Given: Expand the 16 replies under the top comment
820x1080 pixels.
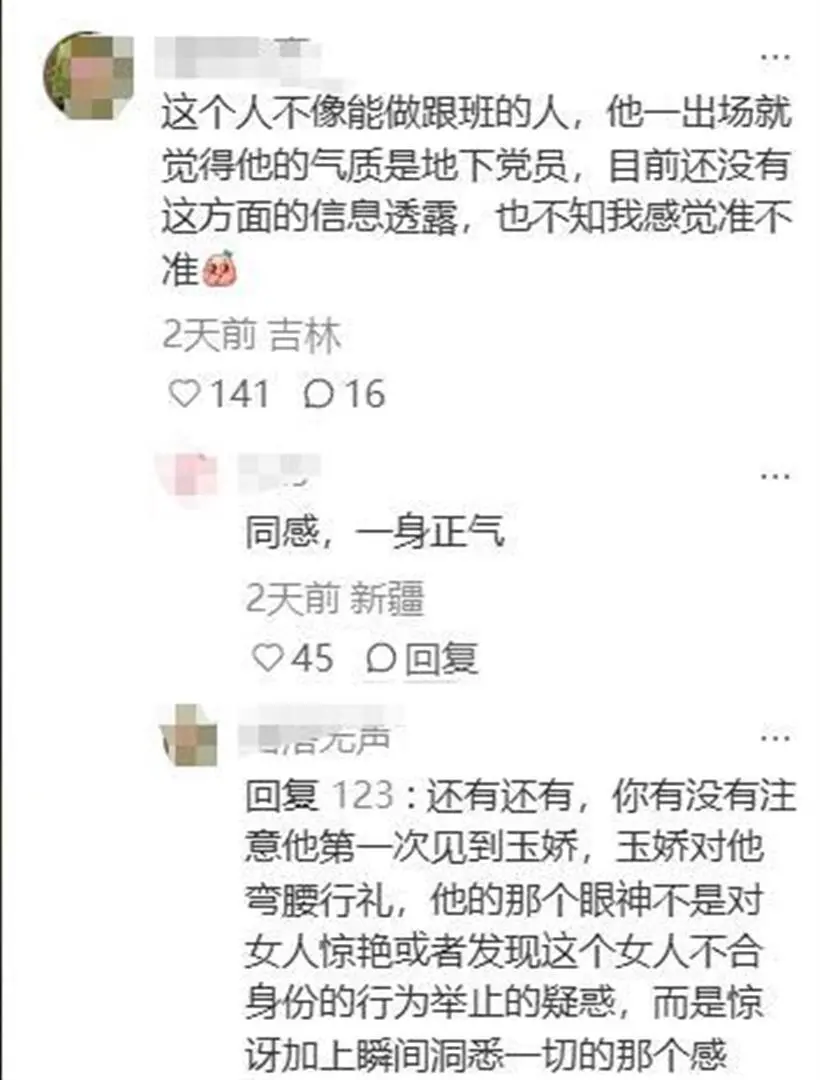Looking at the screenshot, I should 316,394.
